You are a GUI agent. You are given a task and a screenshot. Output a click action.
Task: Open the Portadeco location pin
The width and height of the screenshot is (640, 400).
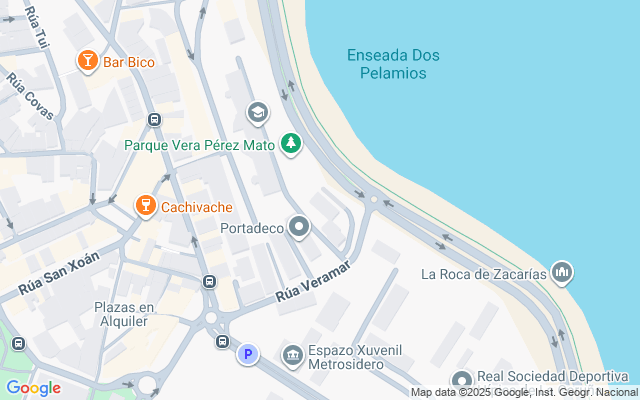[x=299, y=227]
